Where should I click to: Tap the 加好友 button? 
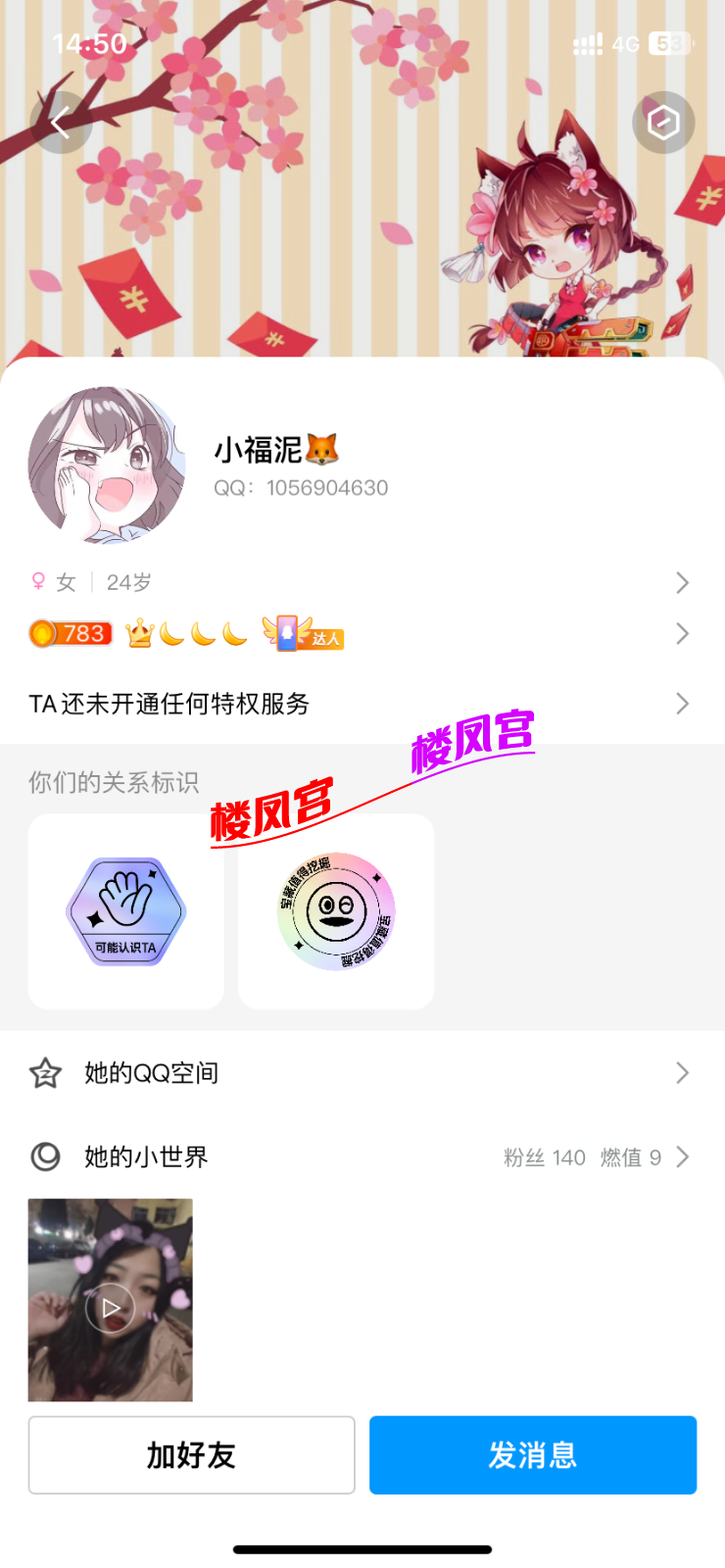coord(192,1455)
